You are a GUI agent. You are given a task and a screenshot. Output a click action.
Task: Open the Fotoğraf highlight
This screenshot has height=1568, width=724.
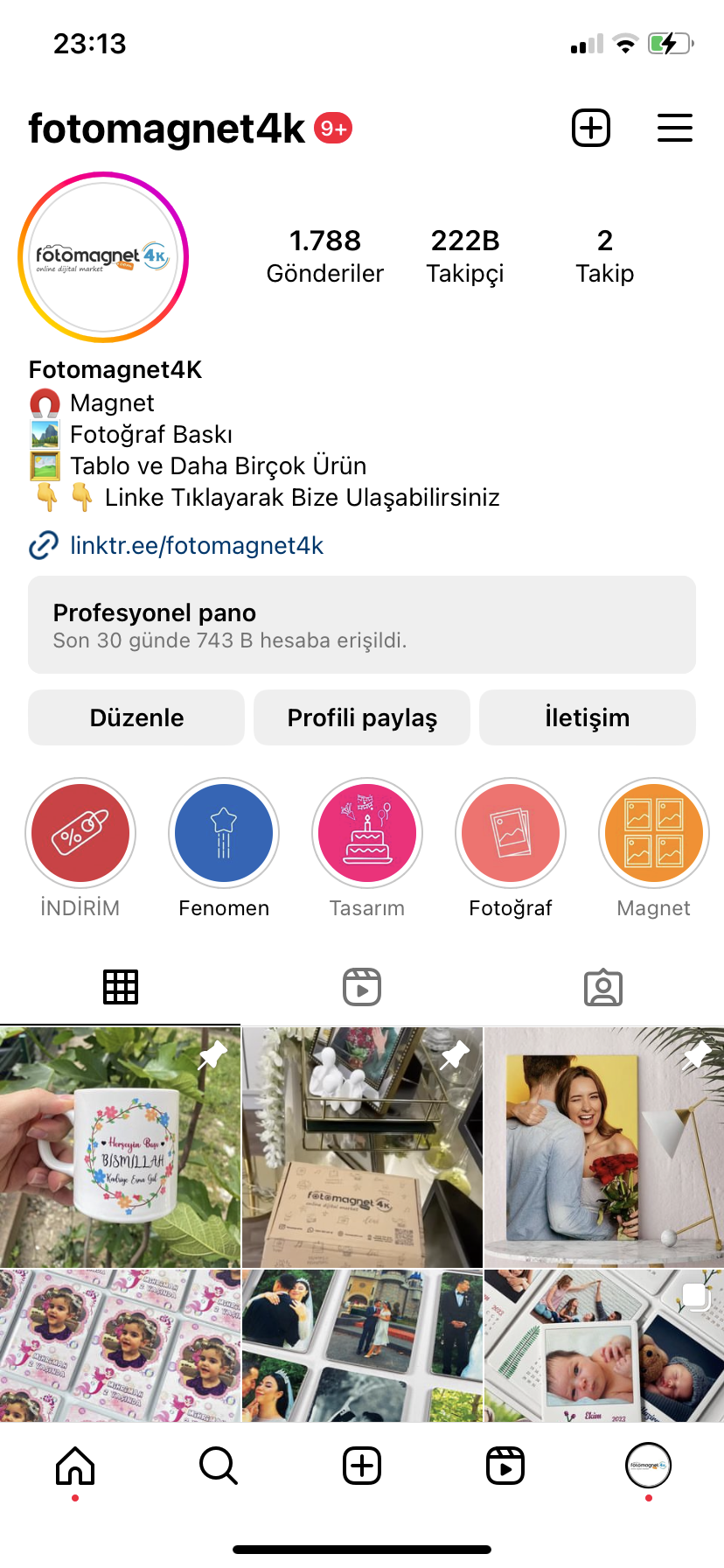pyautogui.click(x=511, y=833)
